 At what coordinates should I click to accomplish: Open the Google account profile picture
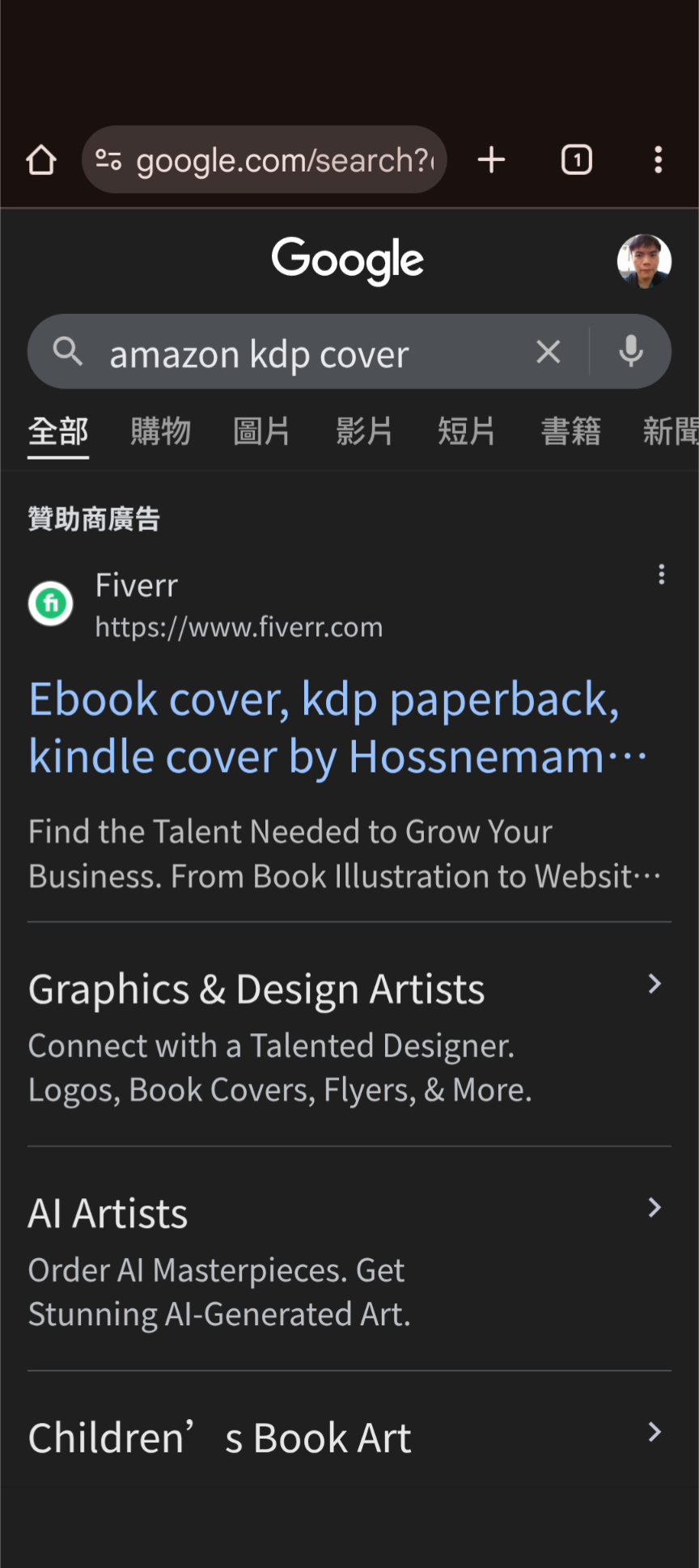(644, 261)
